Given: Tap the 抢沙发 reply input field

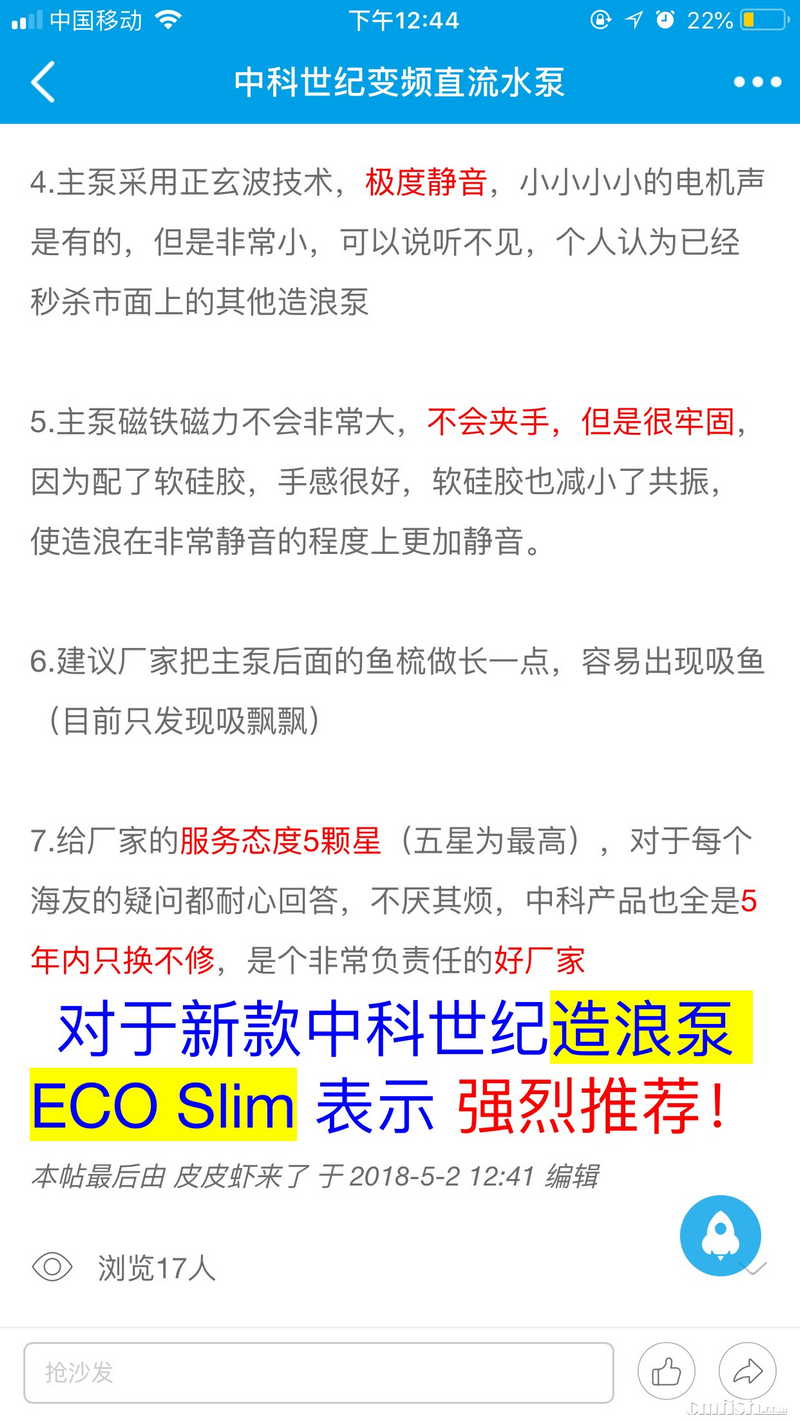Looking at the screenshot, I should click(318, 1372).
